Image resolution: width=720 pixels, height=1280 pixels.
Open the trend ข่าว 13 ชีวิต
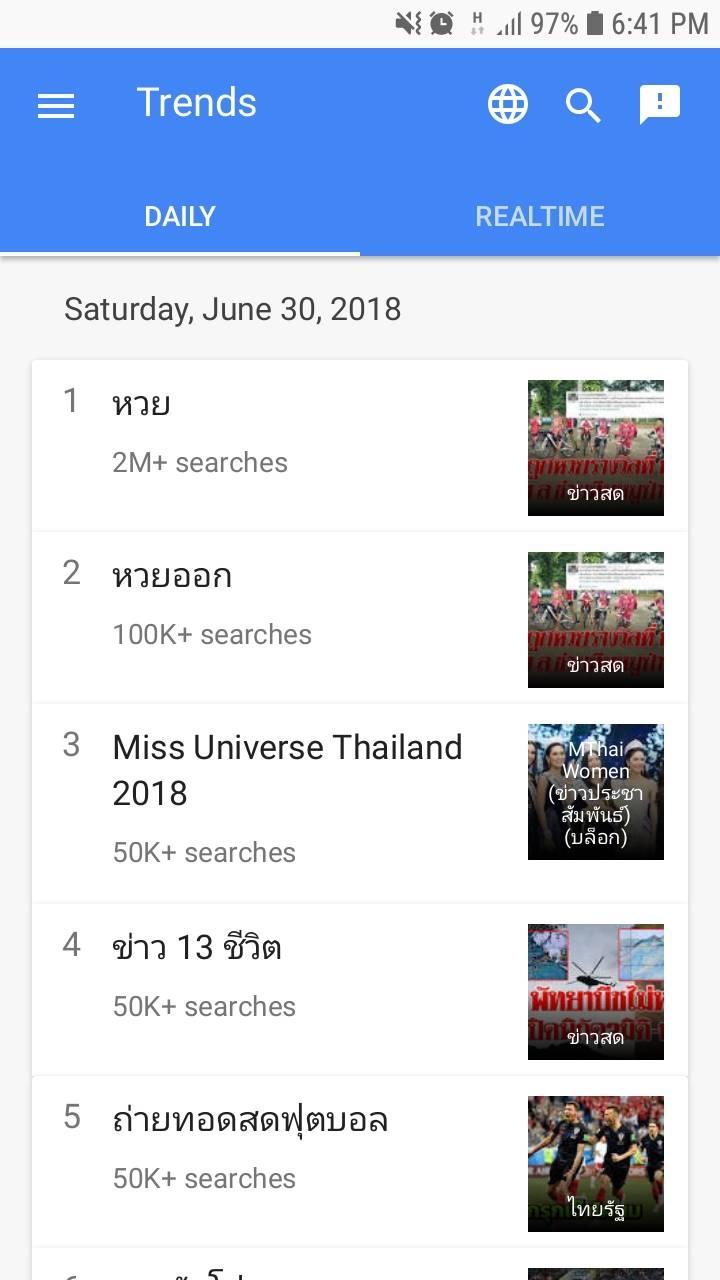click(x=300, y=975)
